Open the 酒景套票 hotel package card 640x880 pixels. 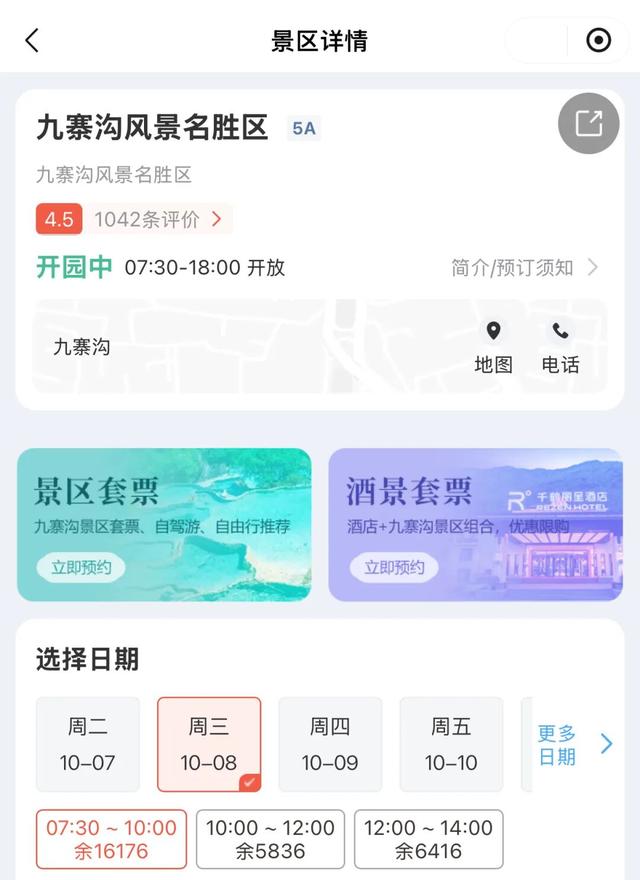pyautogui.click(x=475, y=524)
